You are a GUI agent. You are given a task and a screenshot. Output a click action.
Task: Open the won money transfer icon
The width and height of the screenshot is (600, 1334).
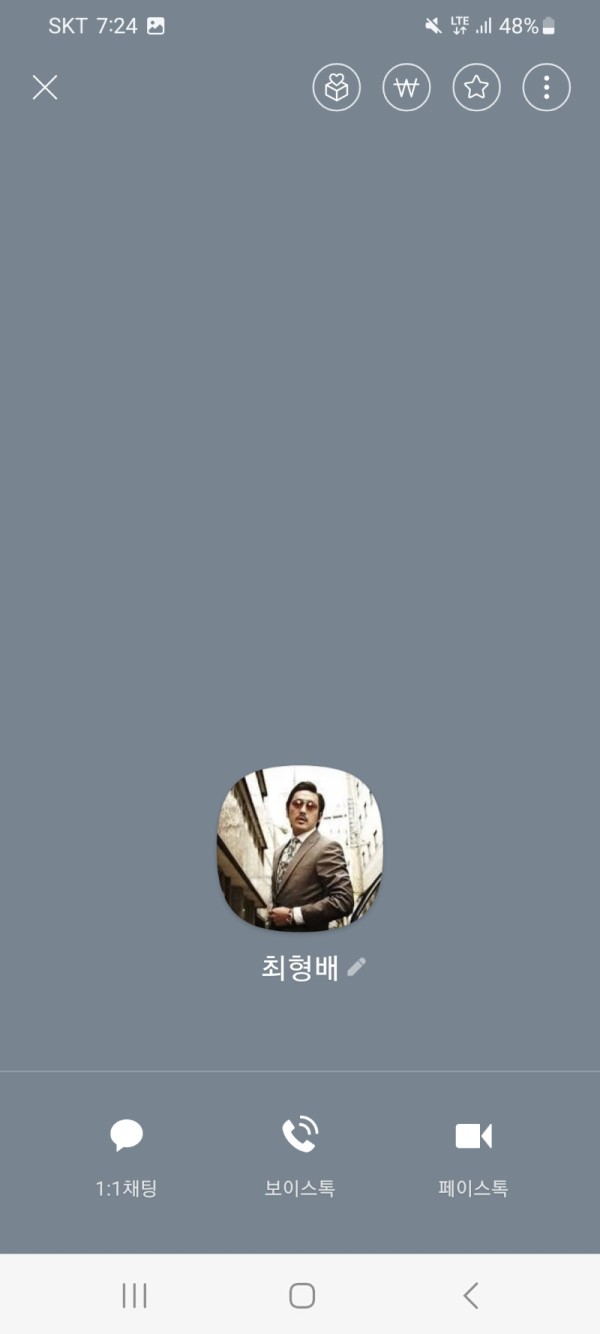tap(407, 88)
